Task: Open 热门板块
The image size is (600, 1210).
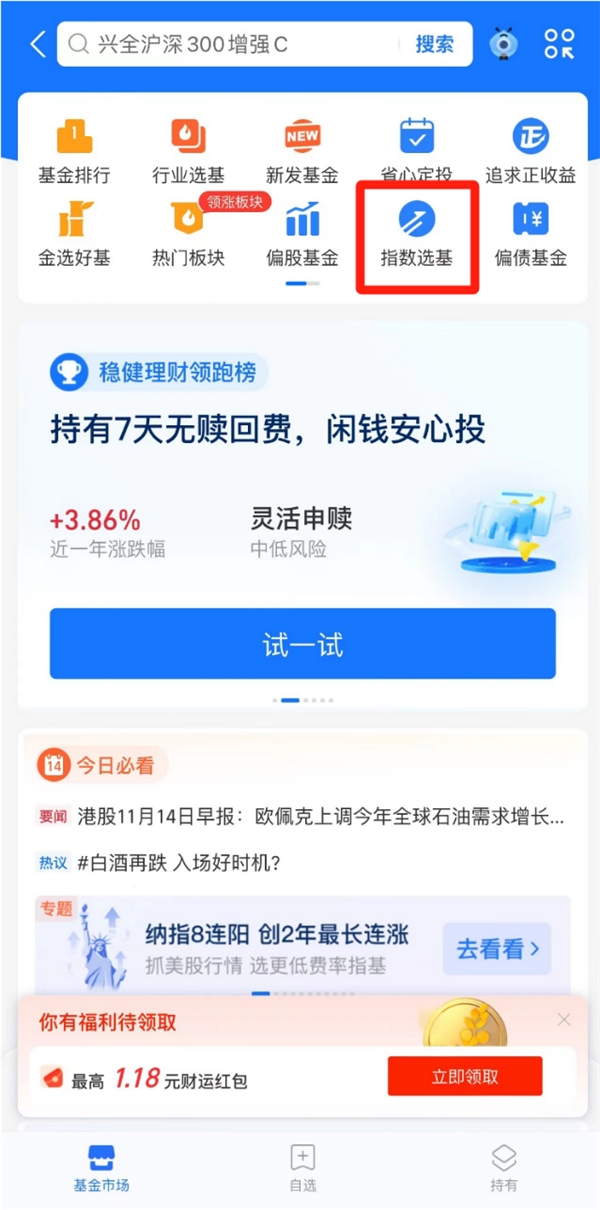Action: coord(188,236)
